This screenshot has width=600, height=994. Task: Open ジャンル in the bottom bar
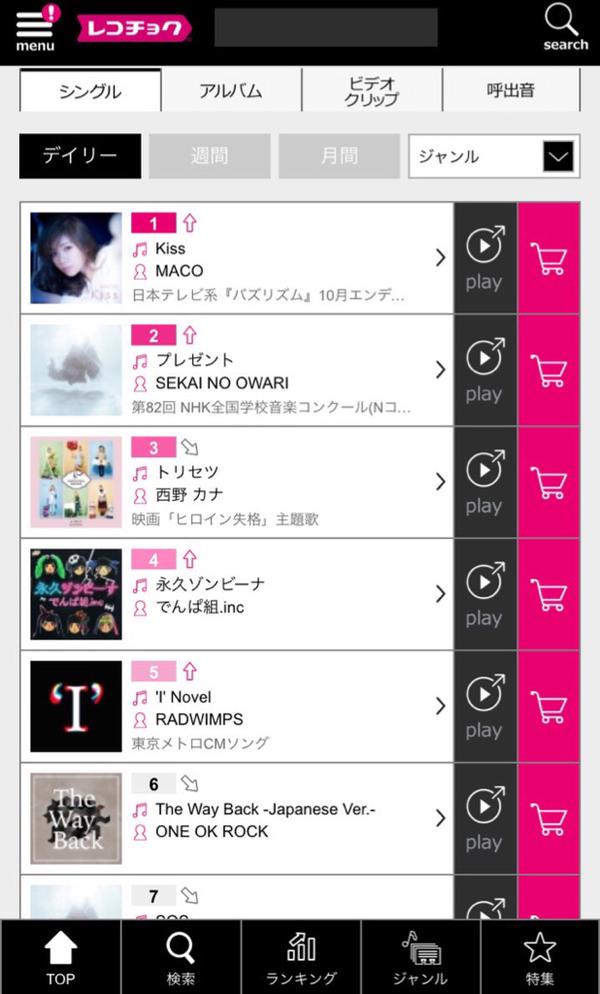coord(420,957)
